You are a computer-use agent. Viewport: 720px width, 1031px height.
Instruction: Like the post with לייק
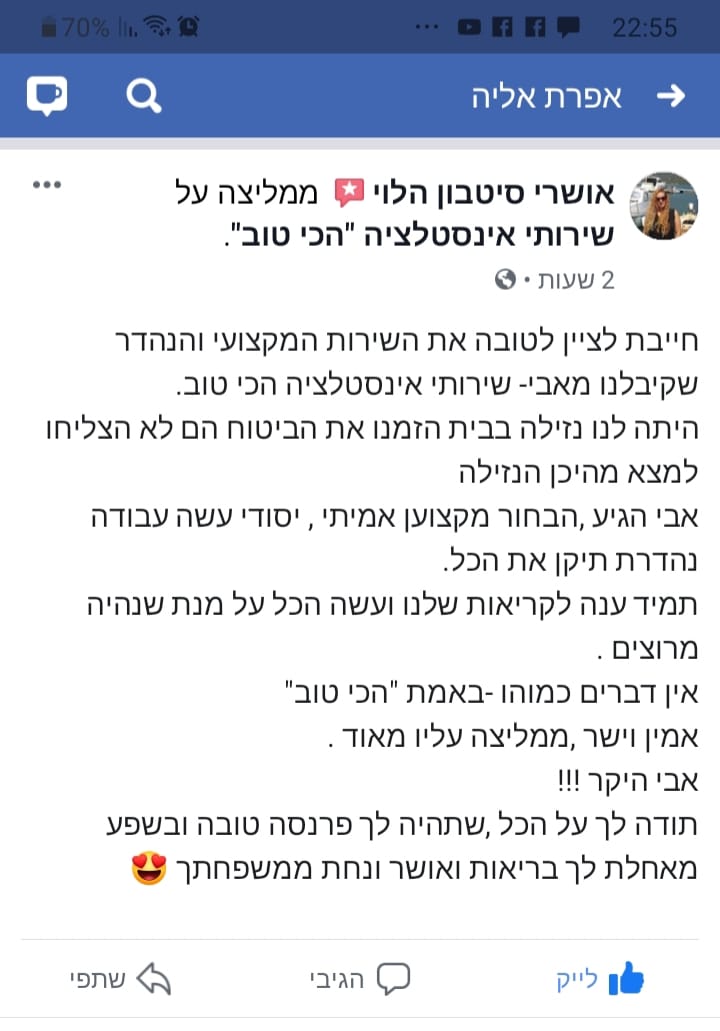pos(600,979)
